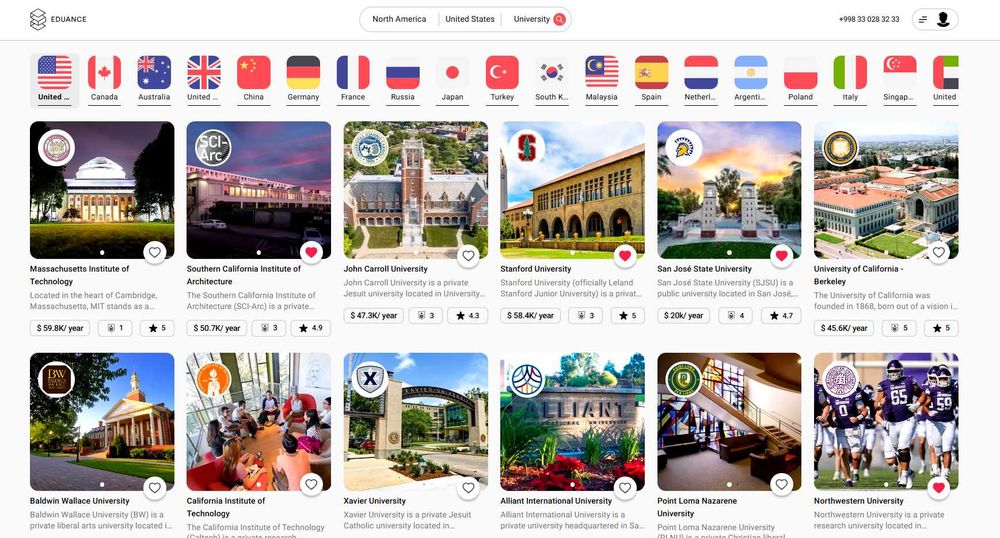Switch to the Japan flag tab
This screenshot has width=1000, height=538.
(x=452, y=78)
